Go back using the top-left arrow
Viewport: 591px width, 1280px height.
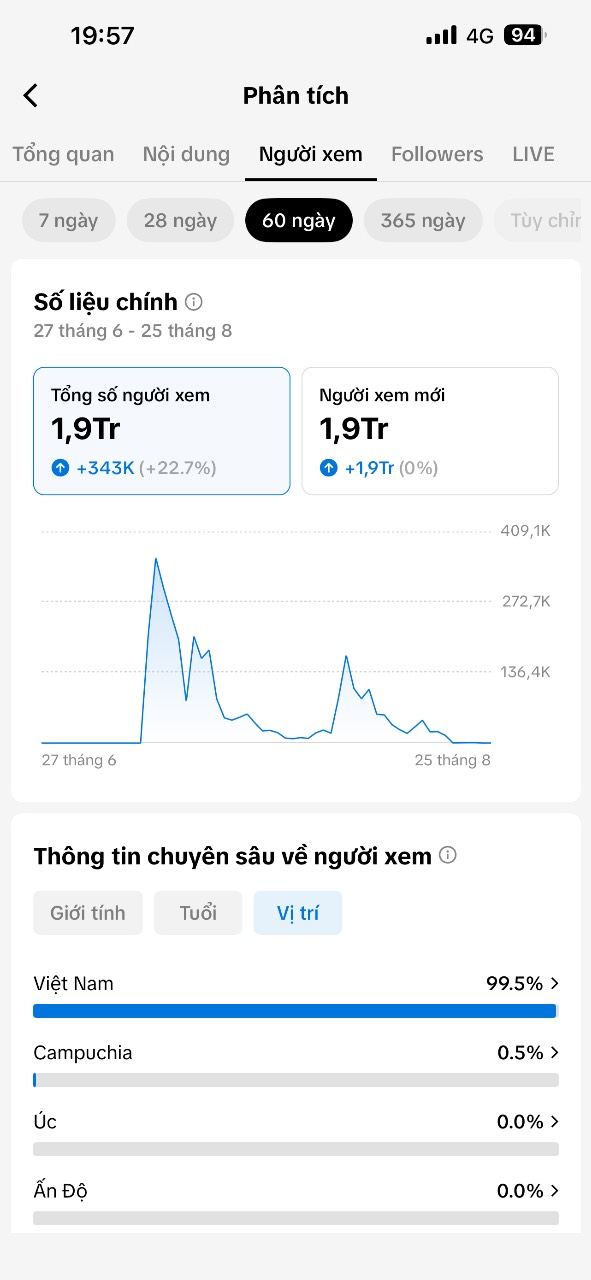(31, 96)
